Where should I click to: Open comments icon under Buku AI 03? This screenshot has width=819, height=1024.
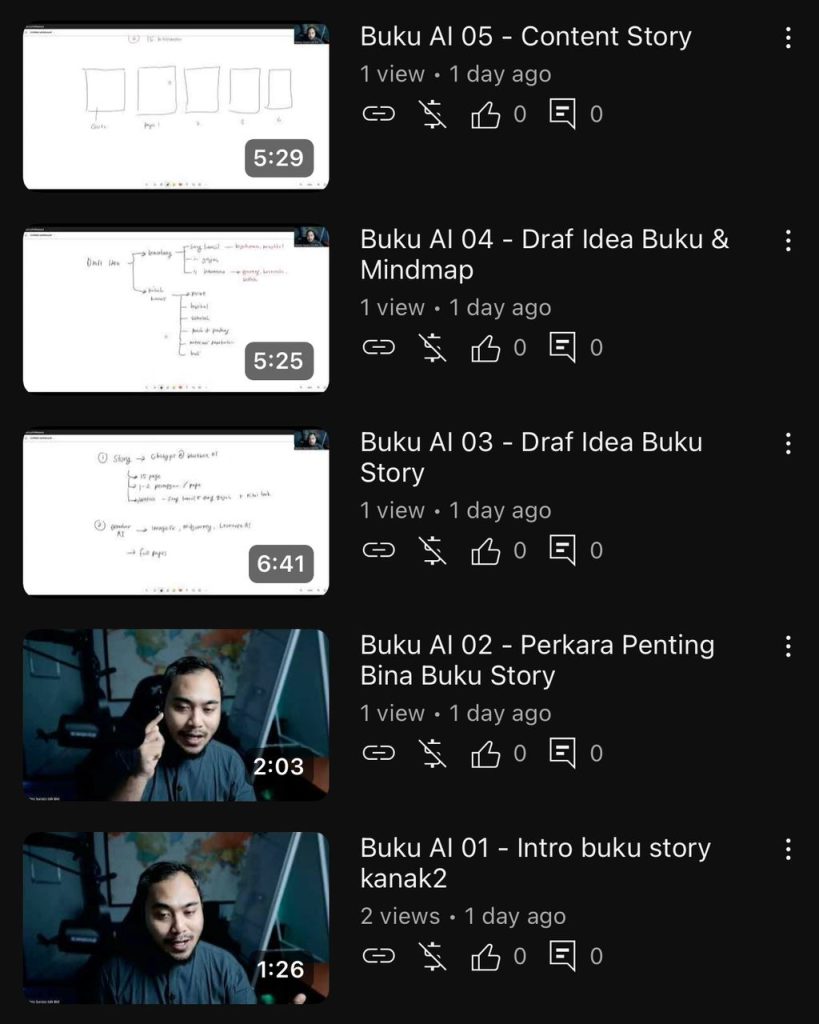(563, 550)
